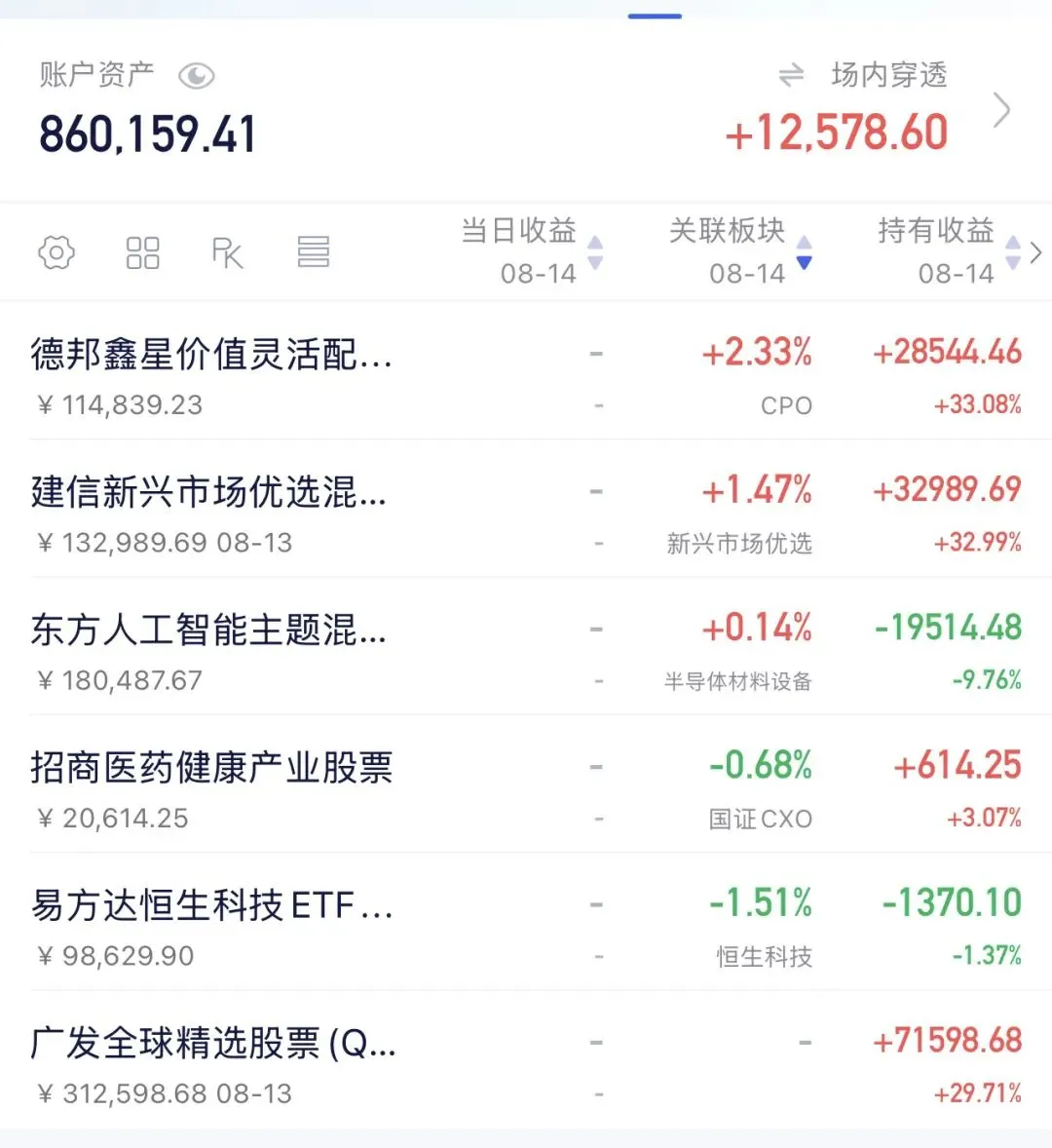Open the chevron next to +12,578.60
Image resolution: width=1052 pixels, height=1148 pixels.
[1002, 110]
